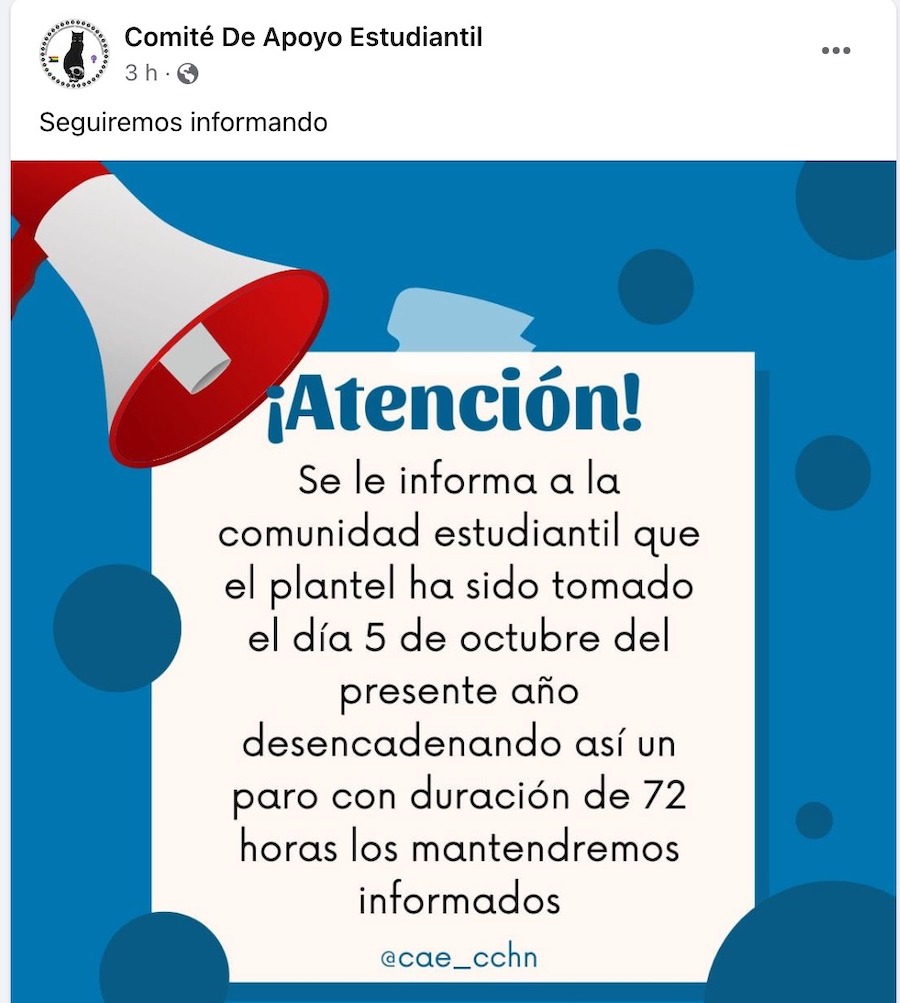The width and height of the screenshot is (900, 1003).
Task: Open the post's three-dot options menu
Action: tap(835, 51)
